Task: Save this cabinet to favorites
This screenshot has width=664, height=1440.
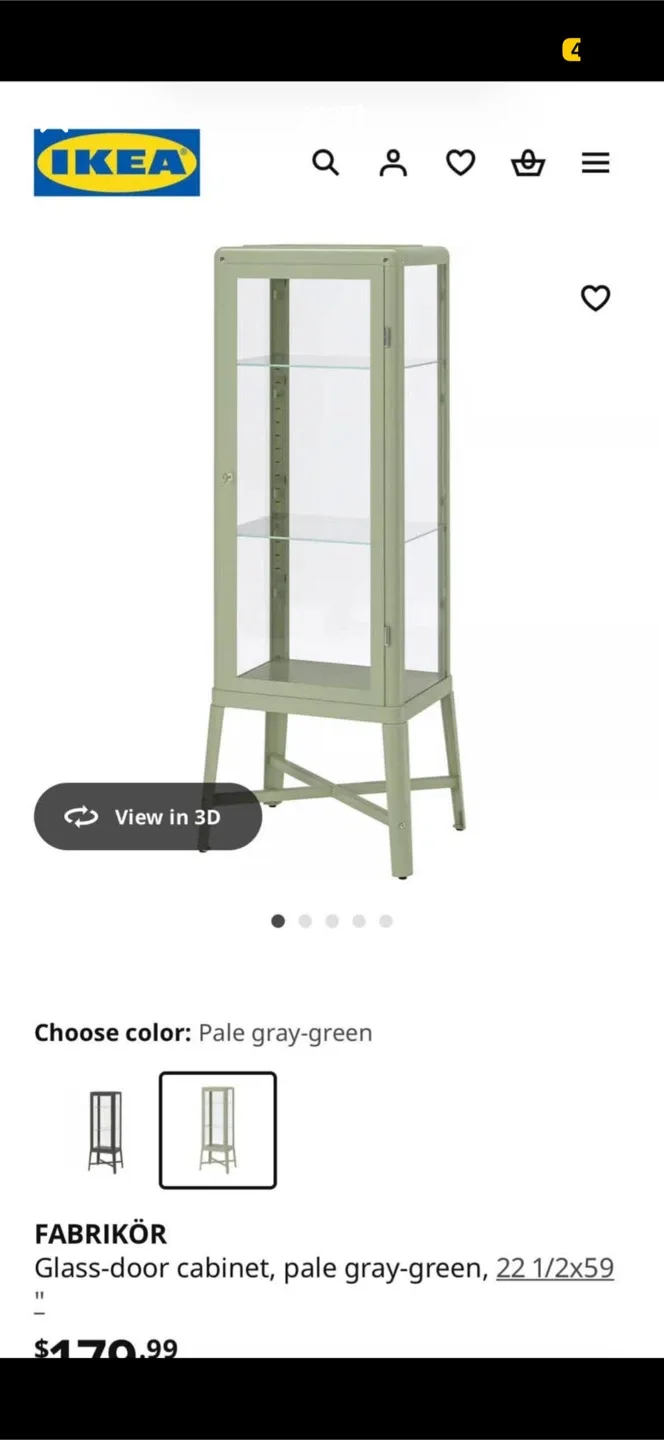Action: point(595,298)
